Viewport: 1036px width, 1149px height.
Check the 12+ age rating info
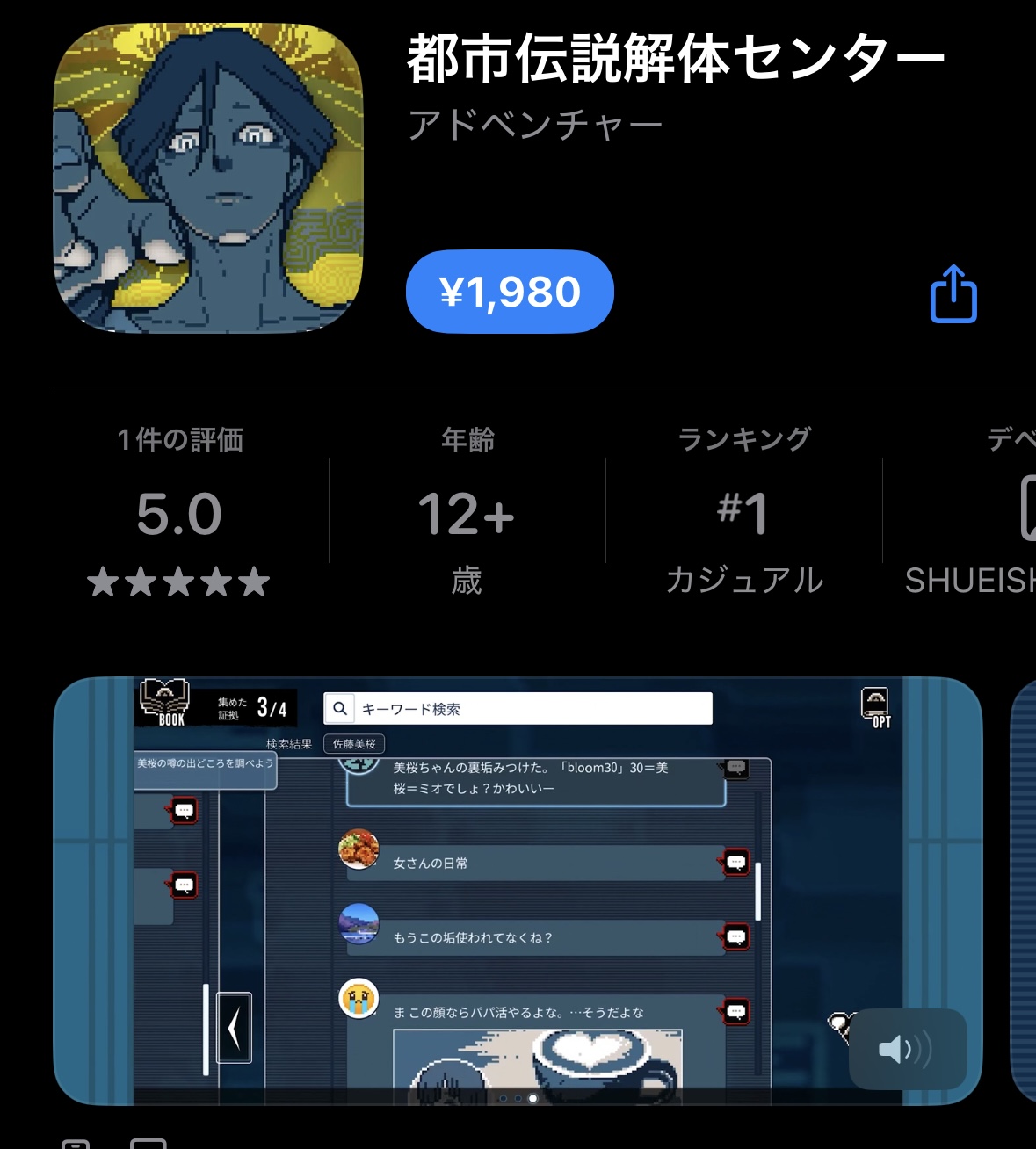click(467, 514)
